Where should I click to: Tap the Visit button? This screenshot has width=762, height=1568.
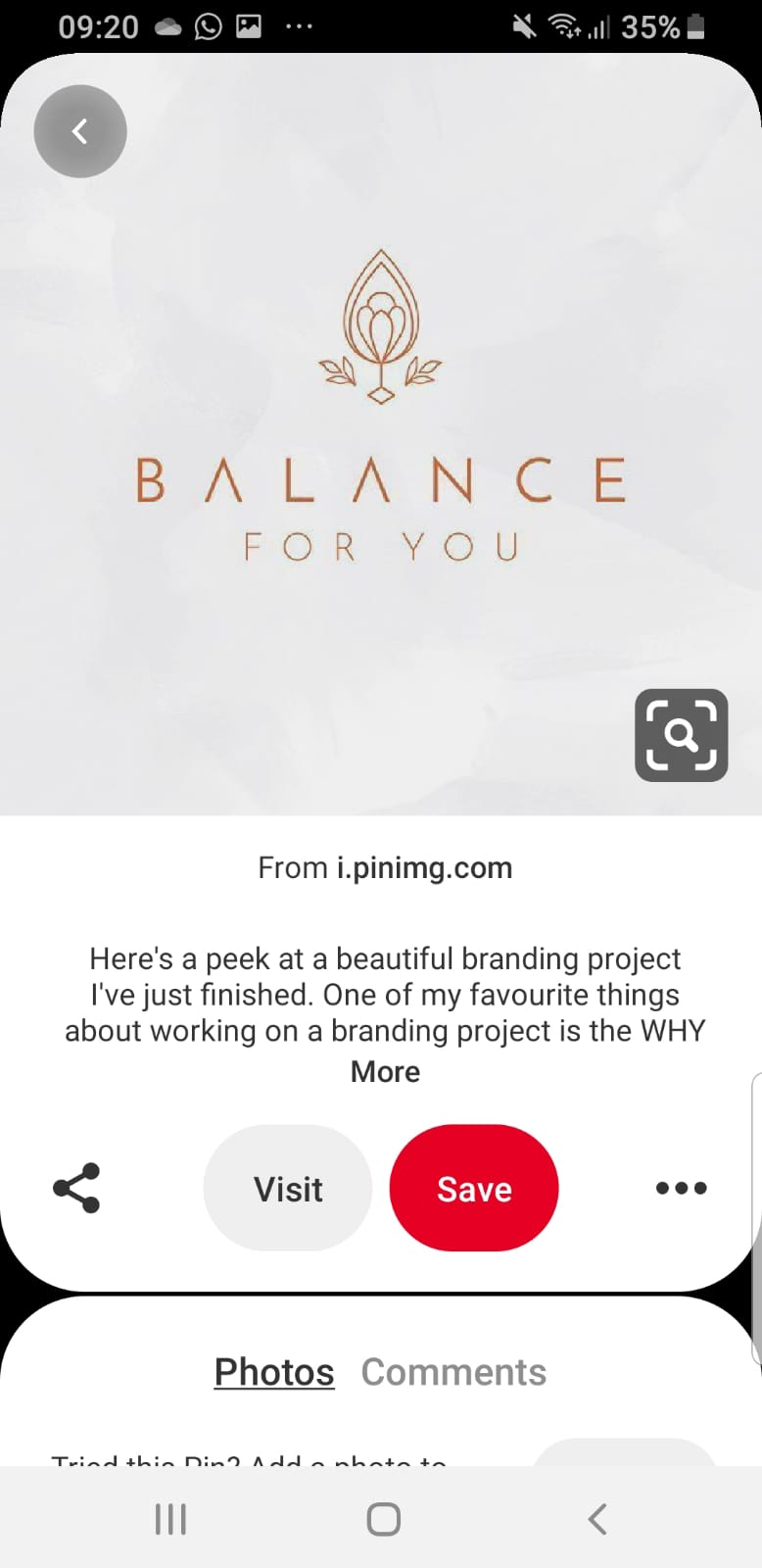coord(288,1188)
